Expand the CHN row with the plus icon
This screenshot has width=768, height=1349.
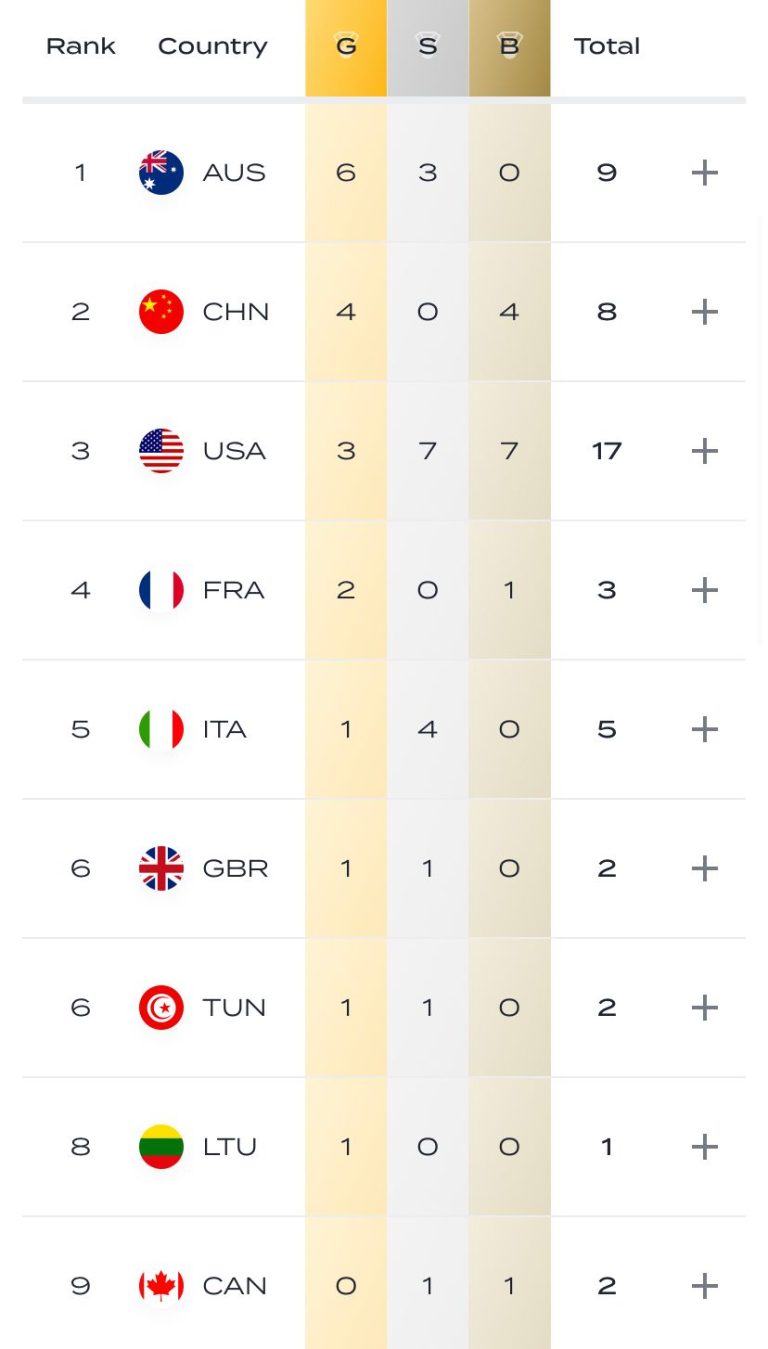coord(705,312)
